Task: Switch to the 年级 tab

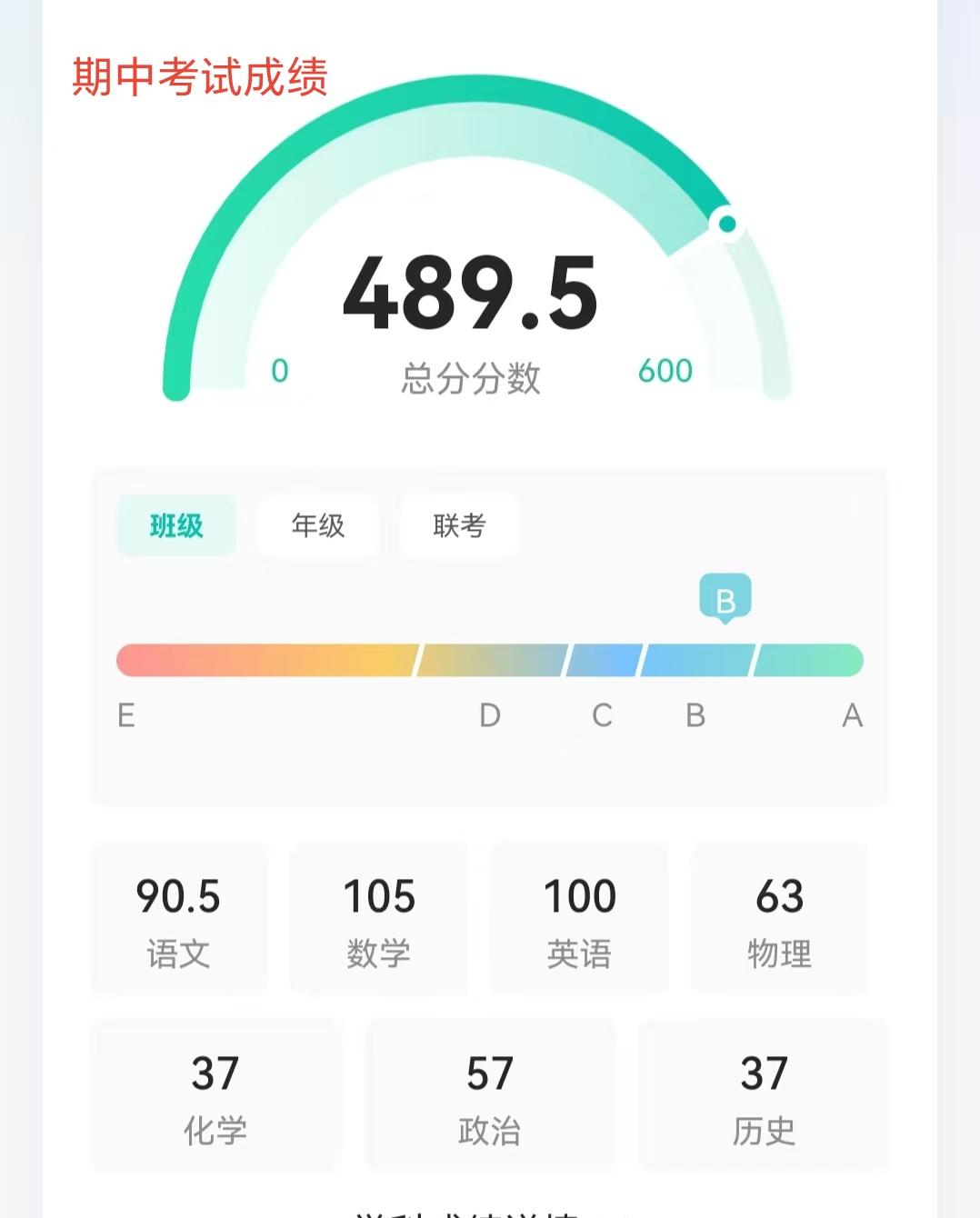Action: coord(317,524)
